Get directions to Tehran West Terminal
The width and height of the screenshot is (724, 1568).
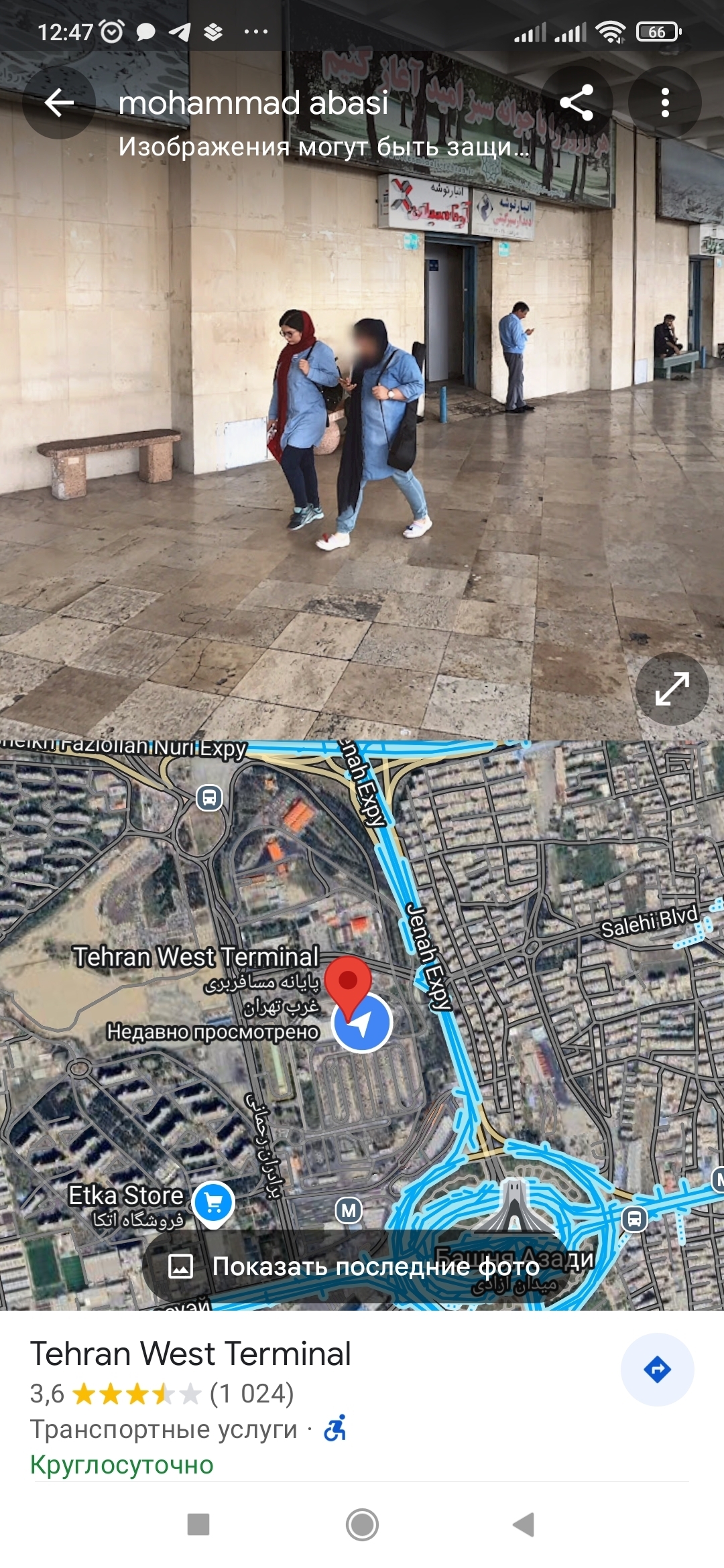657,1370
